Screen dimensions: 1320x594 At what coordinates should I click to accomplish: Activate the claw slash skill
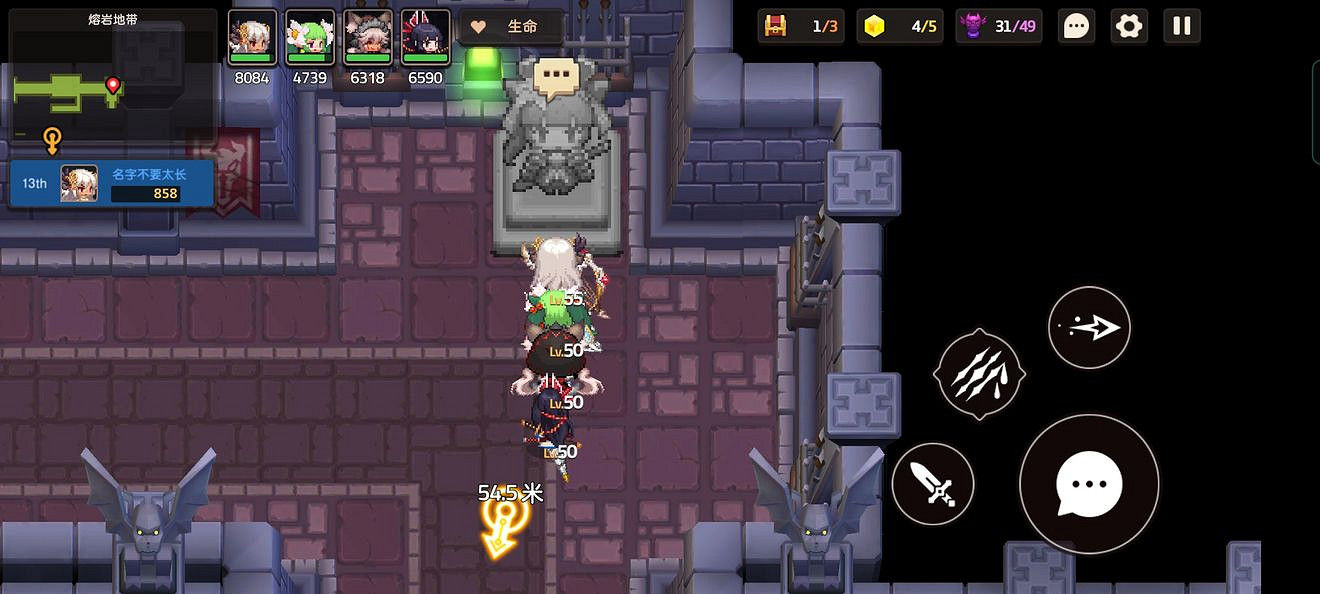978,374
